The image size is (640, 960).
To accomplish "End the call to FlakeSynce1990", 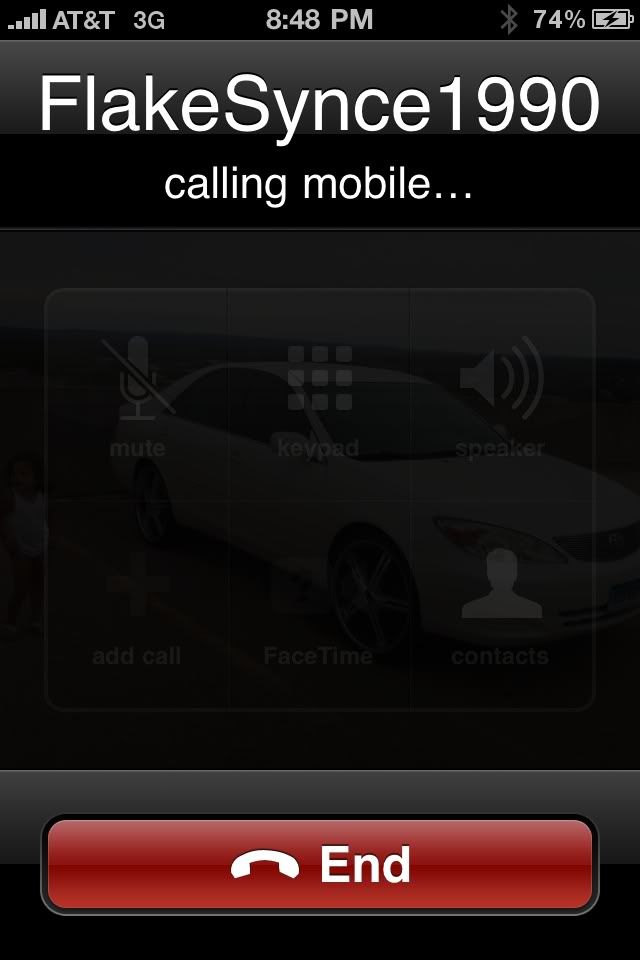I will [x=320, y=864].
